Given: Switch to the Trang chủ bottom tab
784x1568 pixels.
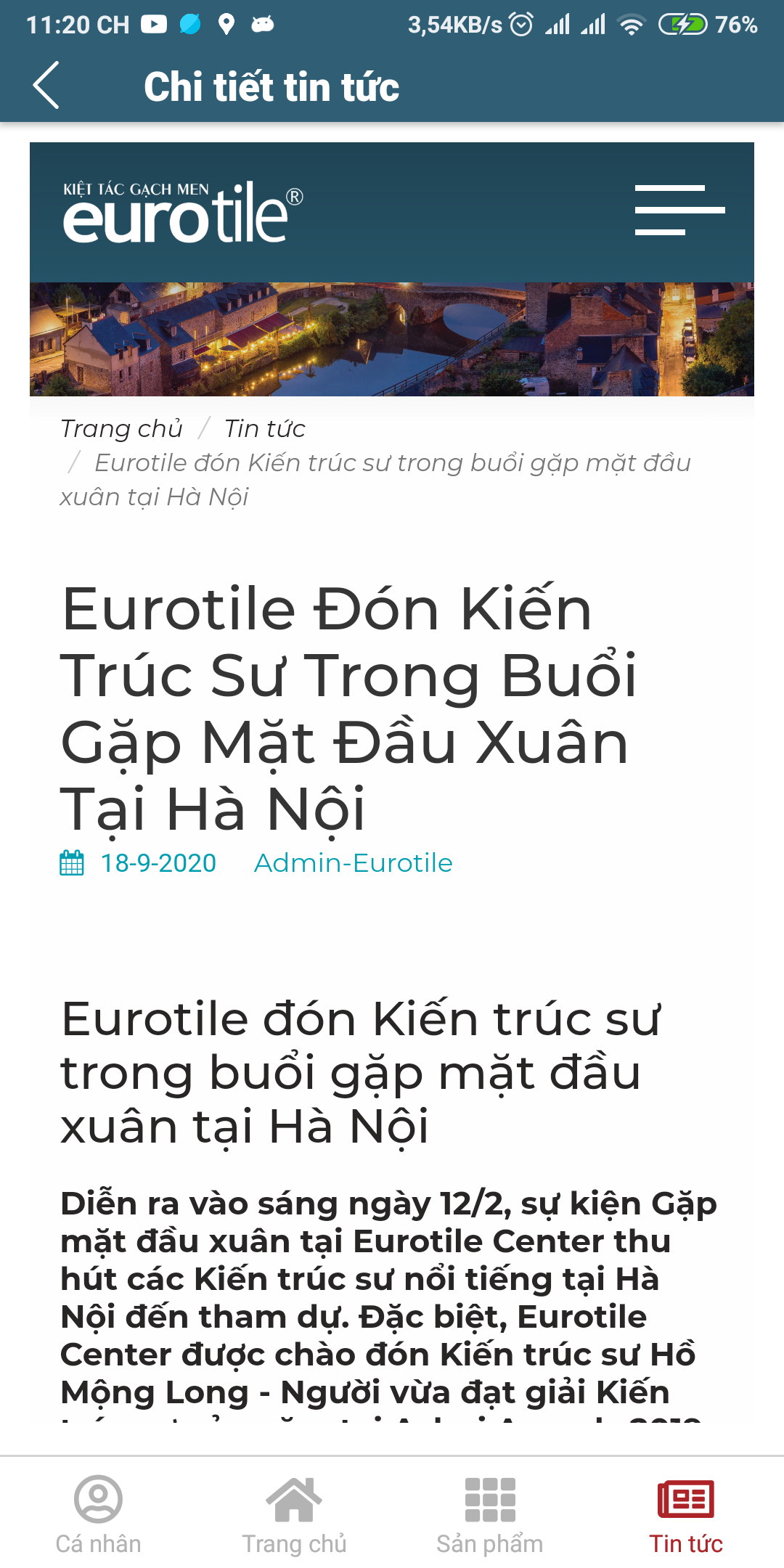Looking at the screenshot, I should pyautogui.click(x=294, y=1514).
